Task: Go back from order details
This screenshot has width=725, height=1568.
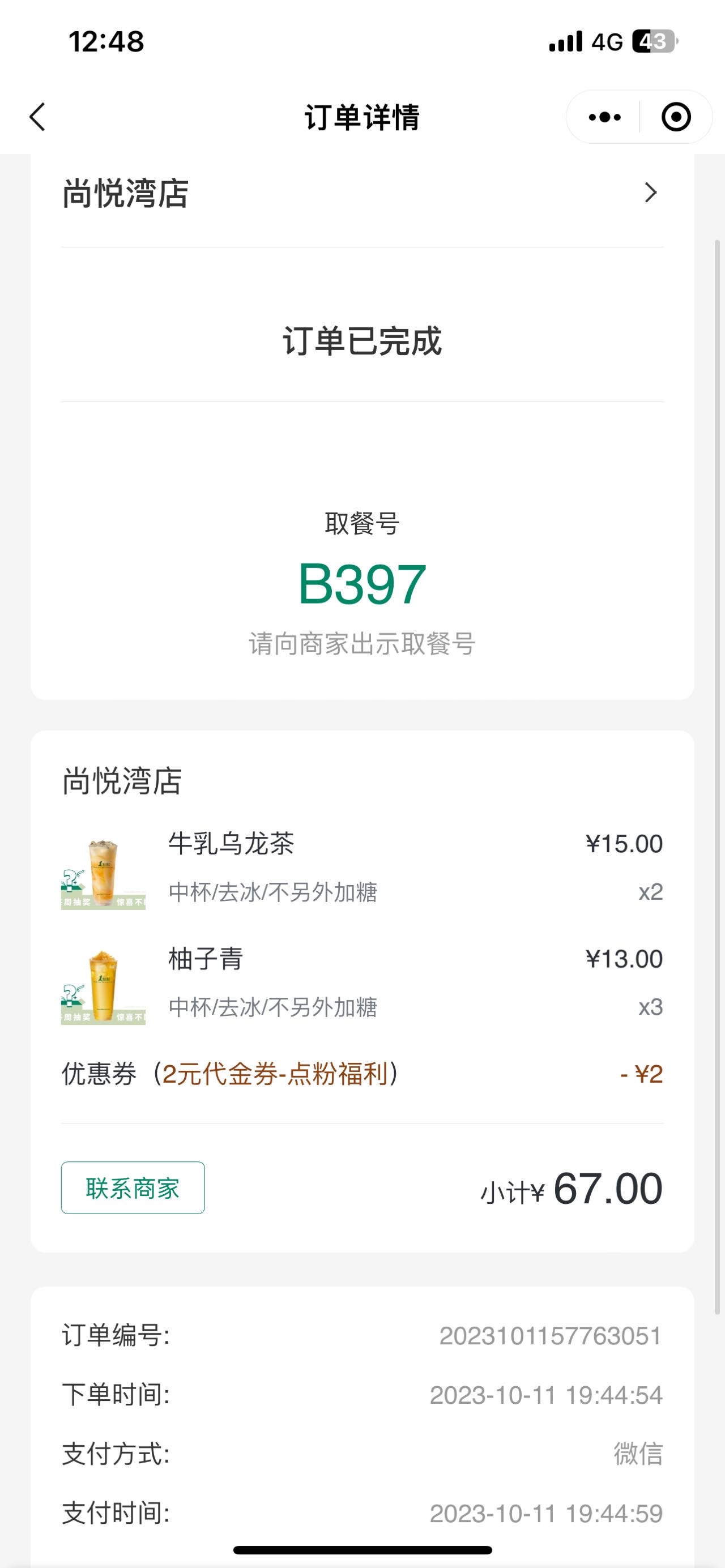Action: 38,117
